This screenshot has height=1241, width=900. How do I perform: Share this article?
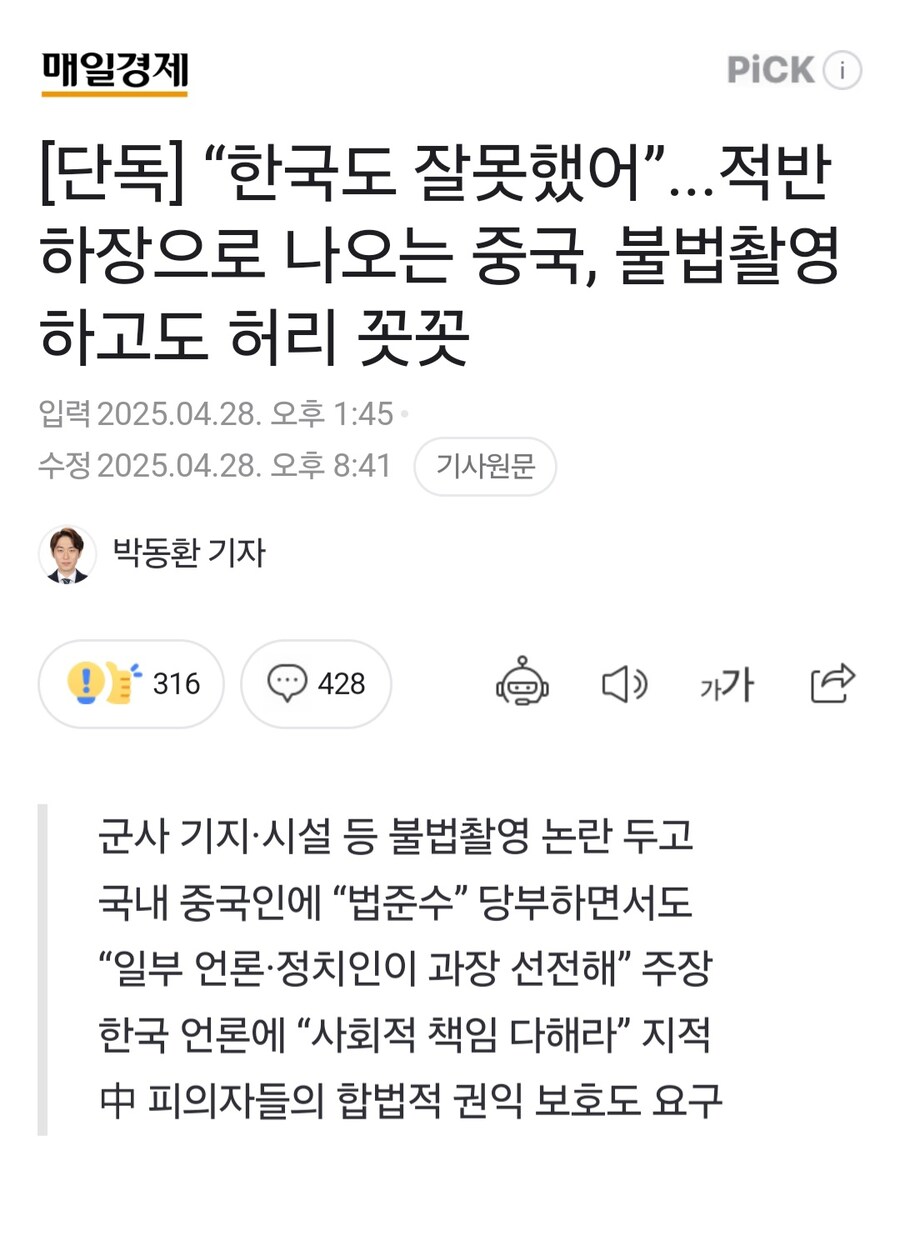[832, 683]
